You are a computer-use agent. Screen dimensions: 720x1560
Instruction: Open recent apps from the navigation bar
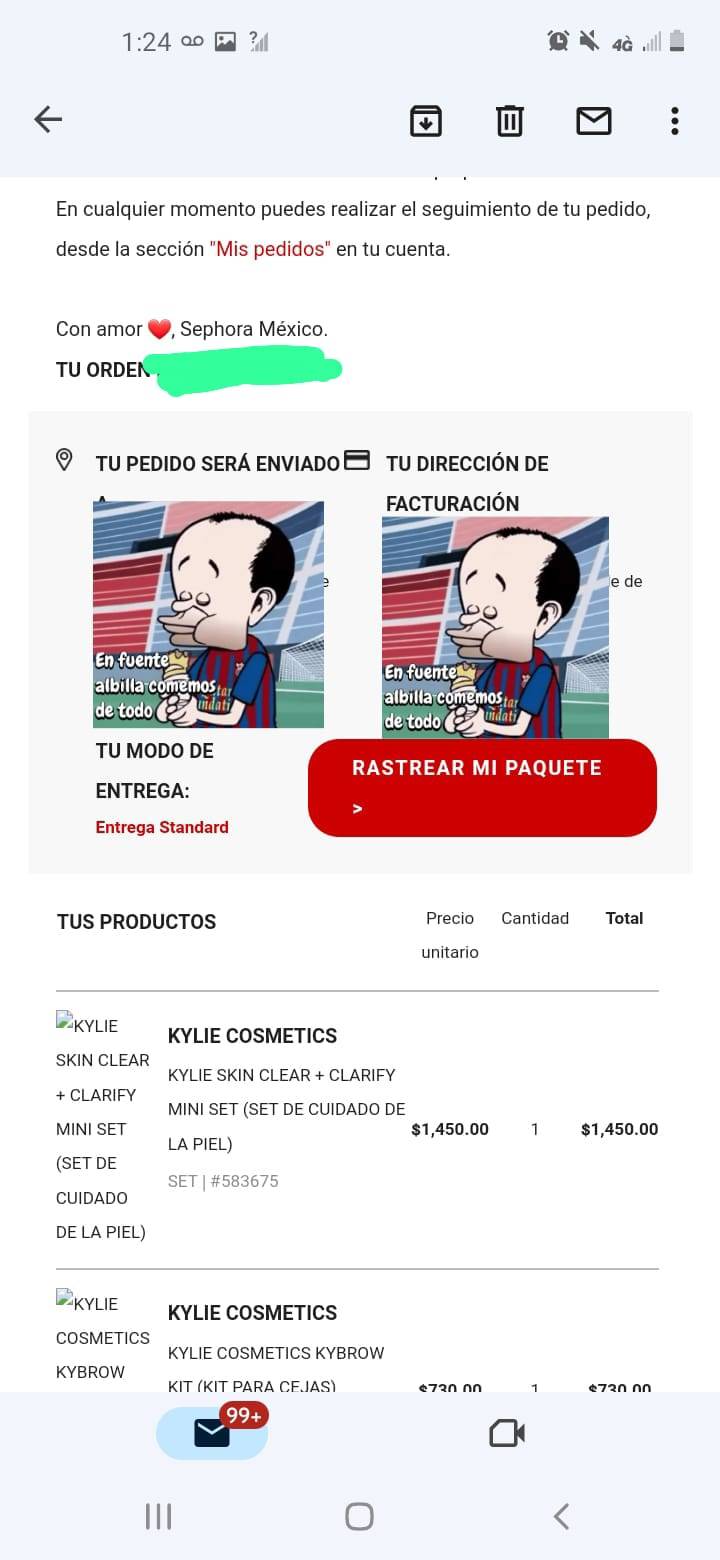coord(158,1516)
